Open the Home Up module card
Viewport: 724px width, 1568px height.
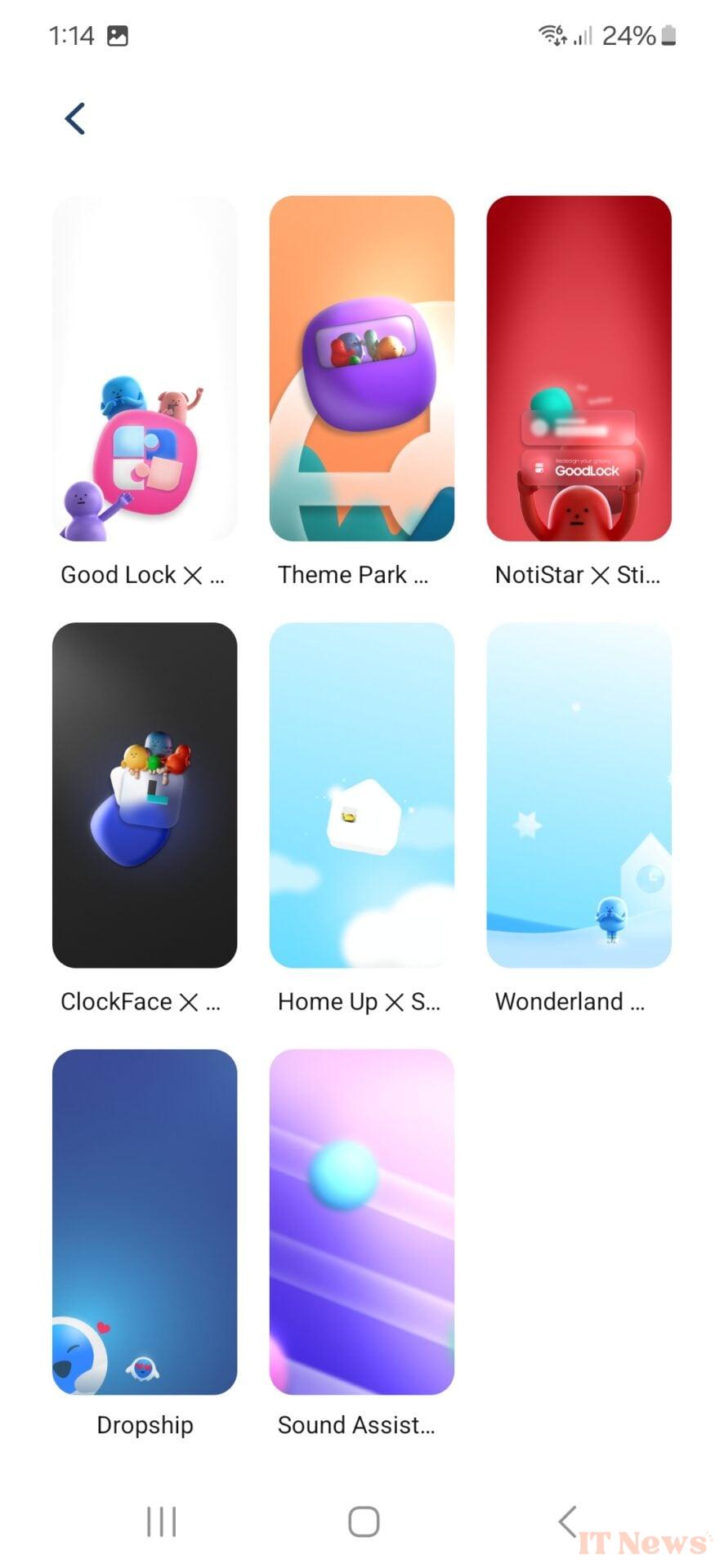coord(362,796)
